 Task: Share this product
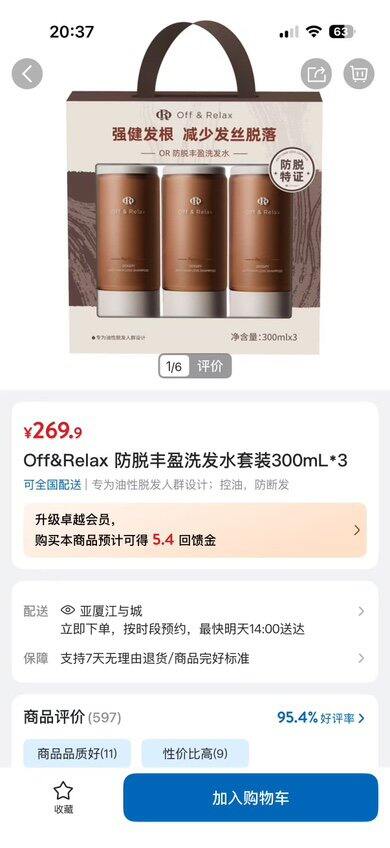[x=316, y=73]
